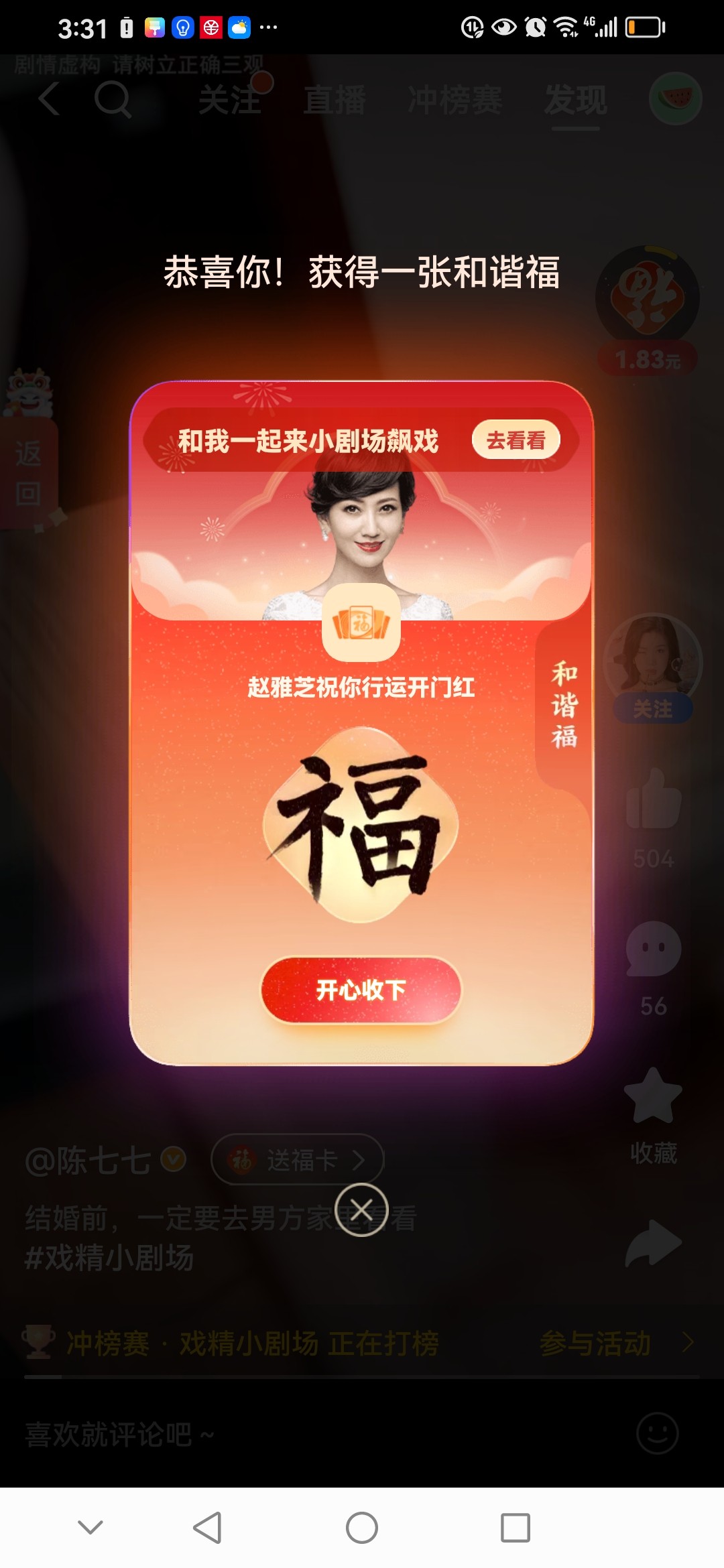Tap 去看看 on the banner
Viewport: 724px width, 1568px height.
point(516,440)
